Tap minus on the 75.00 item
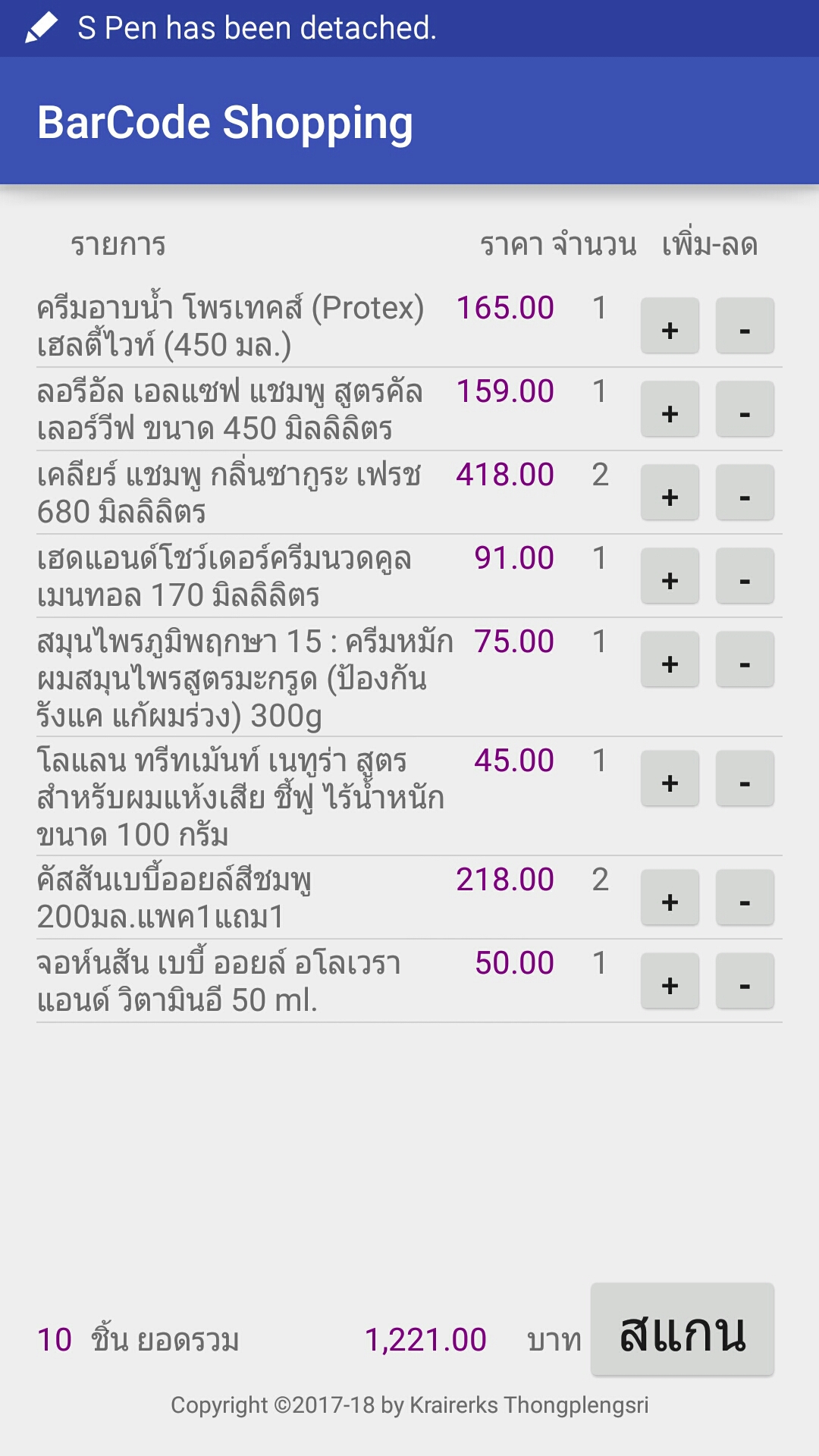Viewport: 819px width, 1456px height. (x=745, y=660)
